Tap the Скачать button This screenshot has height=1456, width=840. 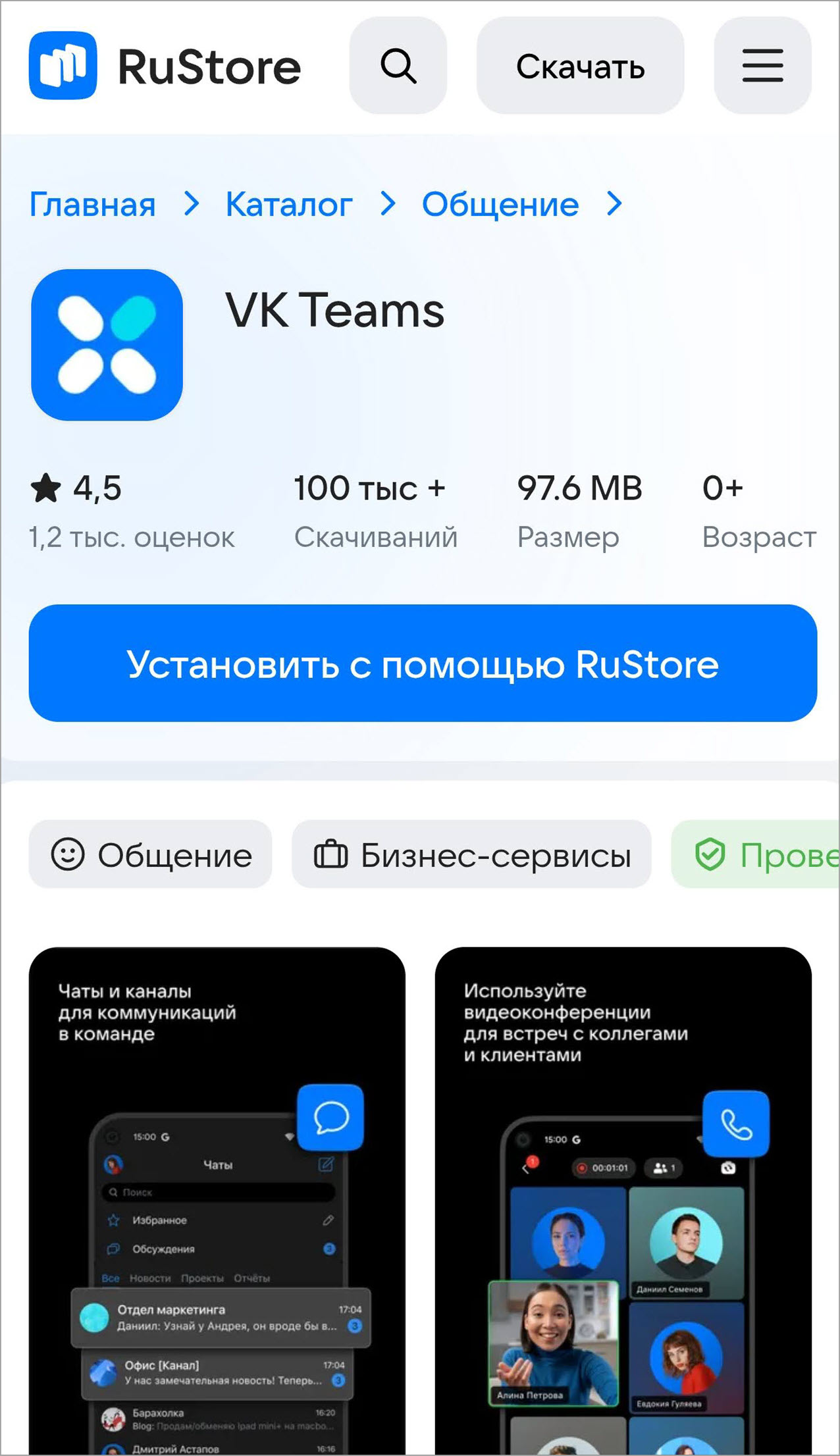pos(580,66)
